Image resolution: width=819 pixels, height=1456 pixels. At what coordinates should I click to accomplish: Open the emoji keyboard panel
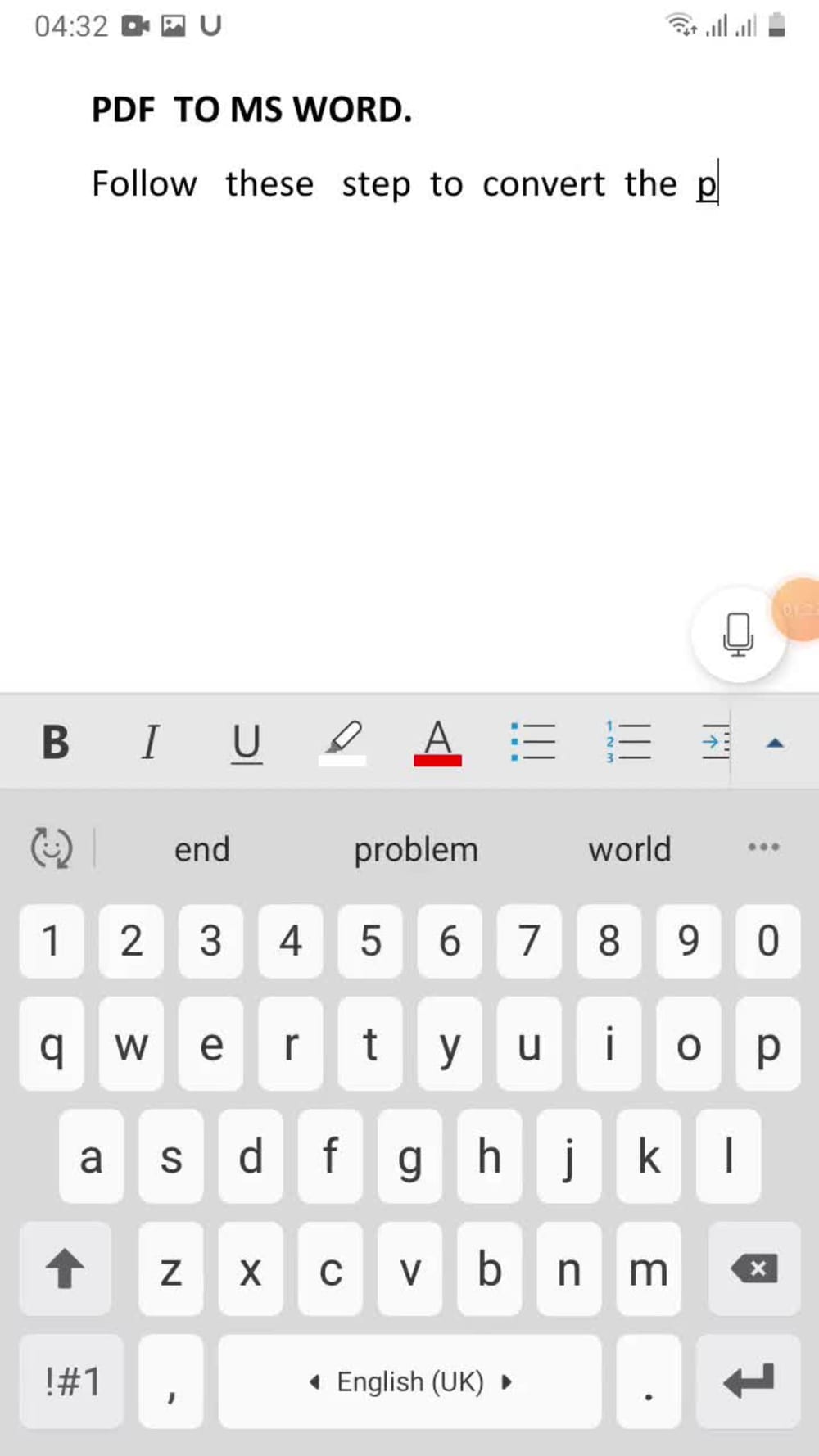52,848
